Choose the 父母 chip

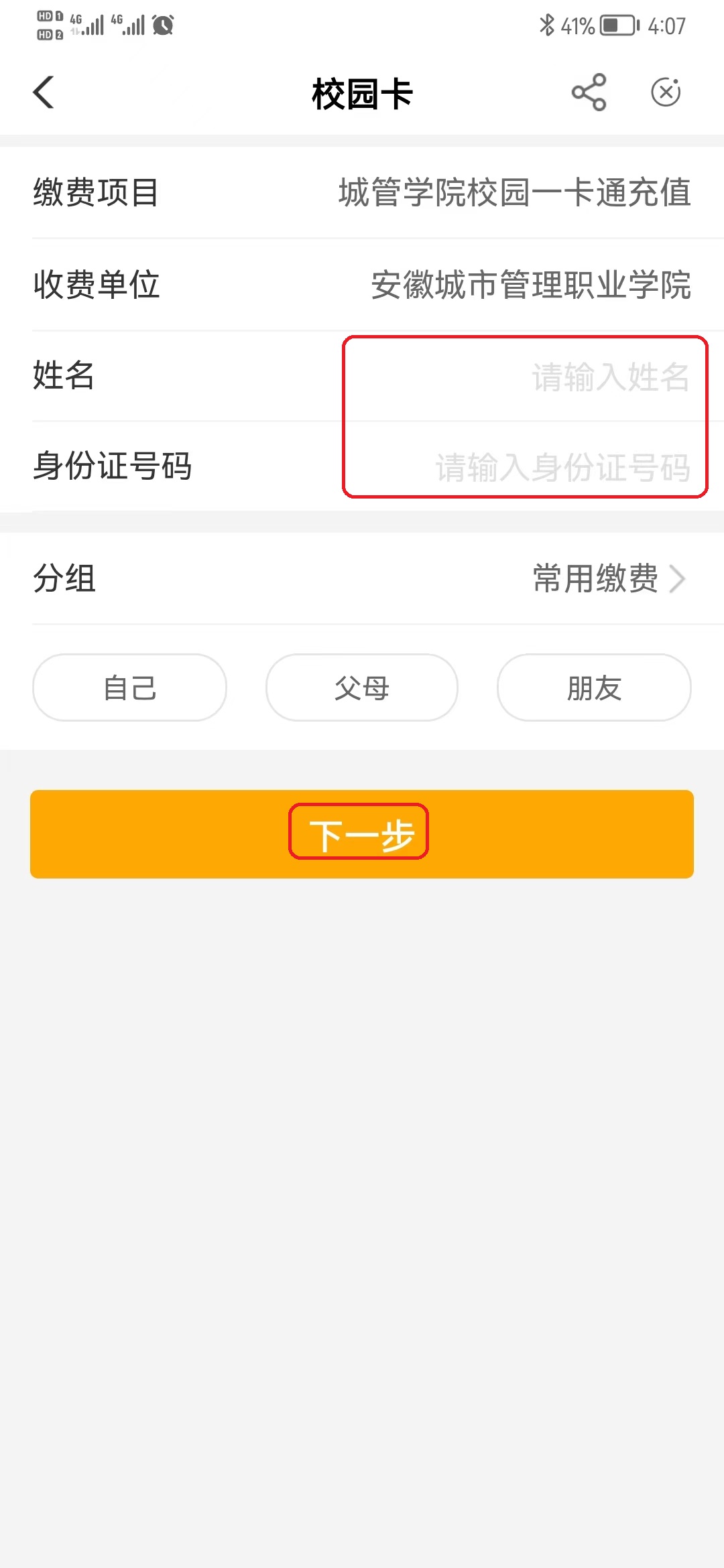(x=362, y=688)
